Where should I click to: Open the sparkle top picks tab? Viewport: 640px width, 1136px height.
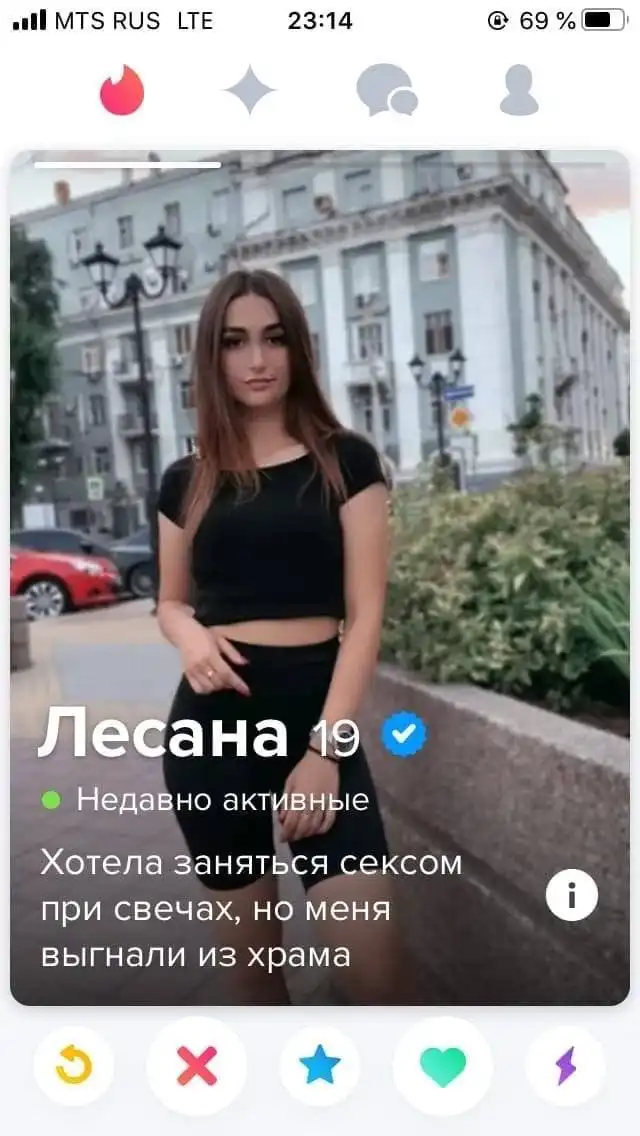[x=249, y=91]
